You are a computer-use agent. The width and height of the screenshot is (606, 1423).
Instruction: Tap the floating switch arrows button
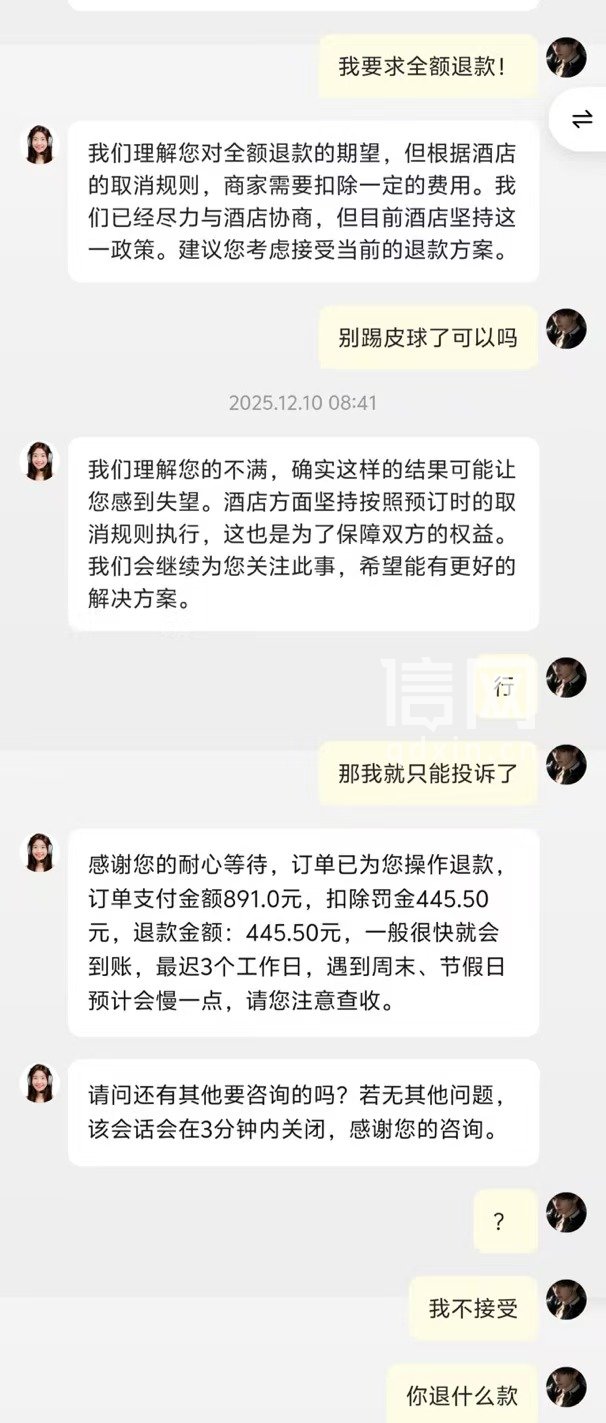coord(582,120)
